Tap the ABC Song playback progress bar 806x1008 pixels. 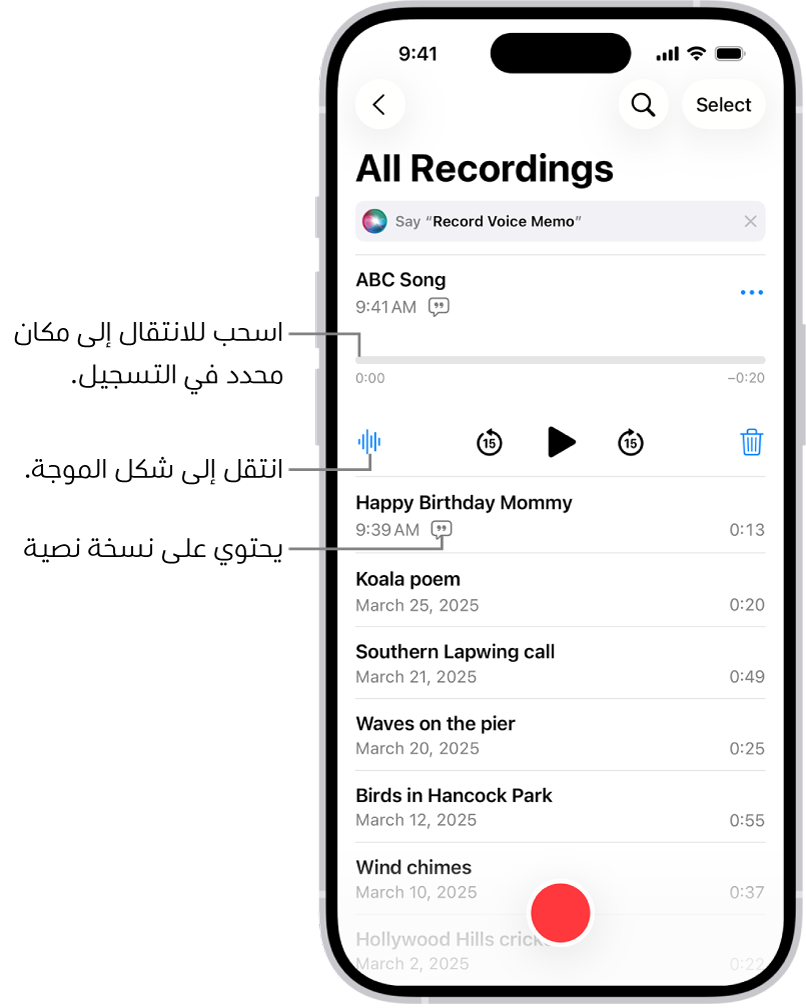point(560,360)
